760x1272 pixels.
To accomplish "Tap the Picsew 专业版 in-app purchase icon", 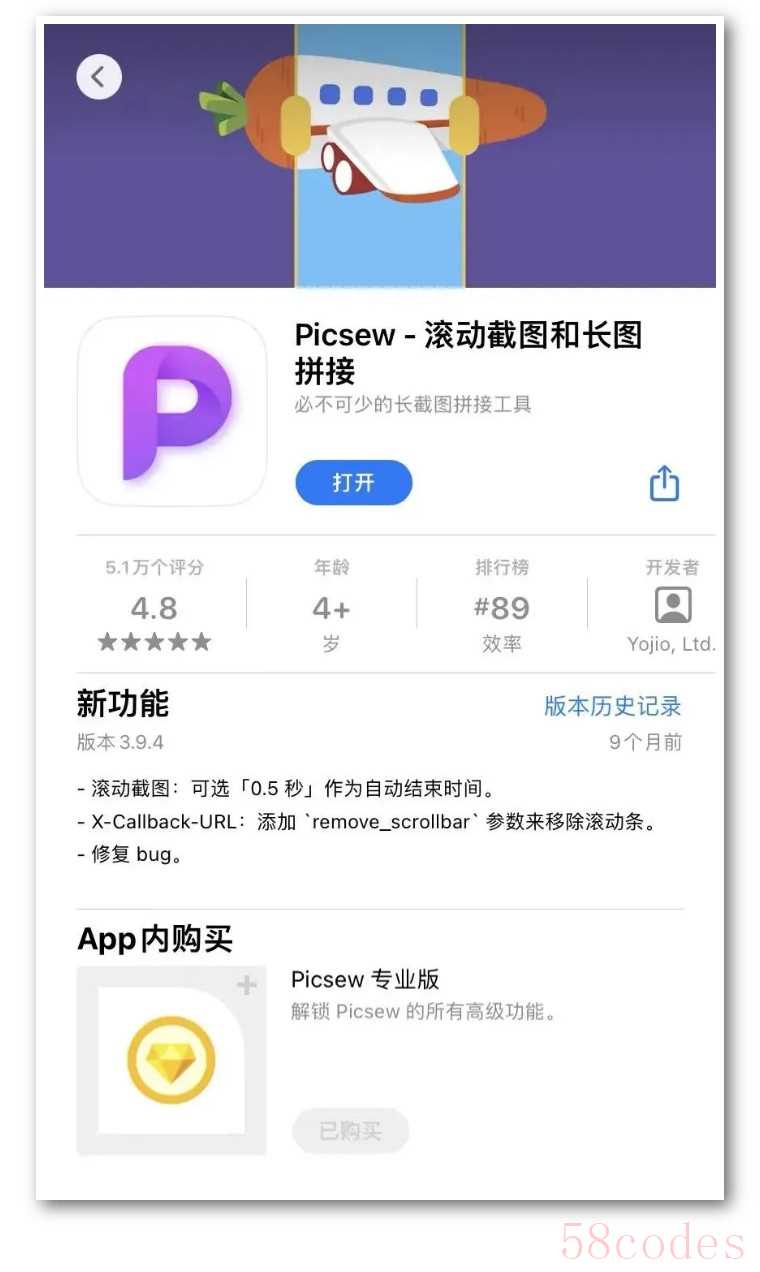I will pyautogui.click(x=172, y=1060).
